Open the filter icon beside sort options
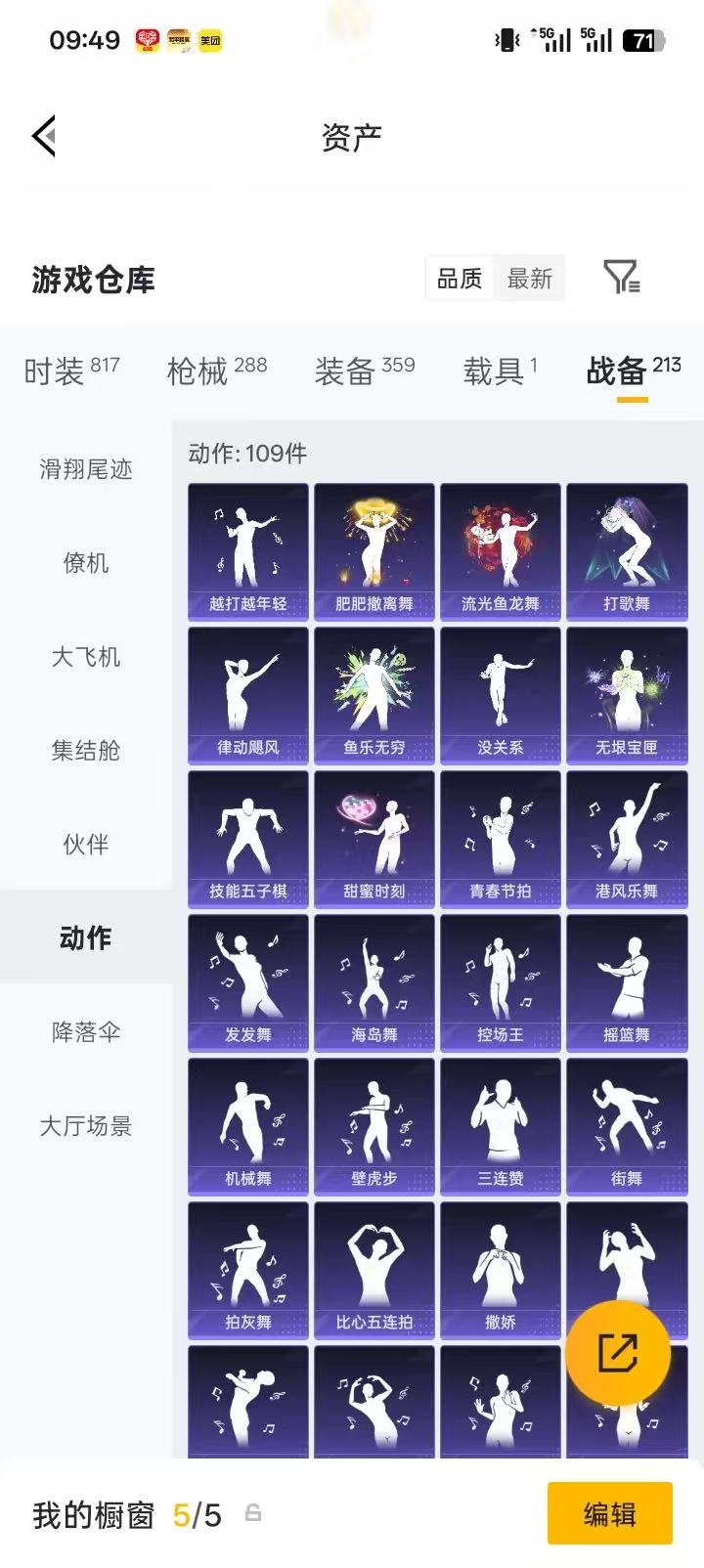The height and width of the screenshot is (1568, 704). 621,278
